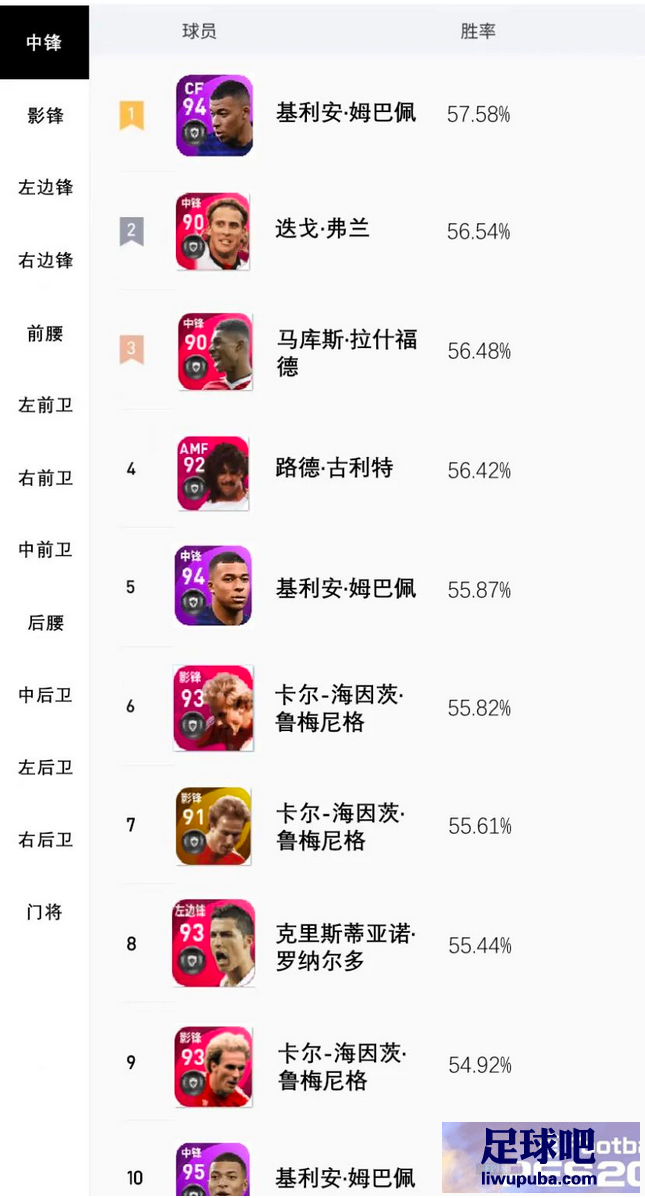The image size is (645, 1198).
Task: Switch to the 影锋 position tab
Action: click(x=45, y=115)
